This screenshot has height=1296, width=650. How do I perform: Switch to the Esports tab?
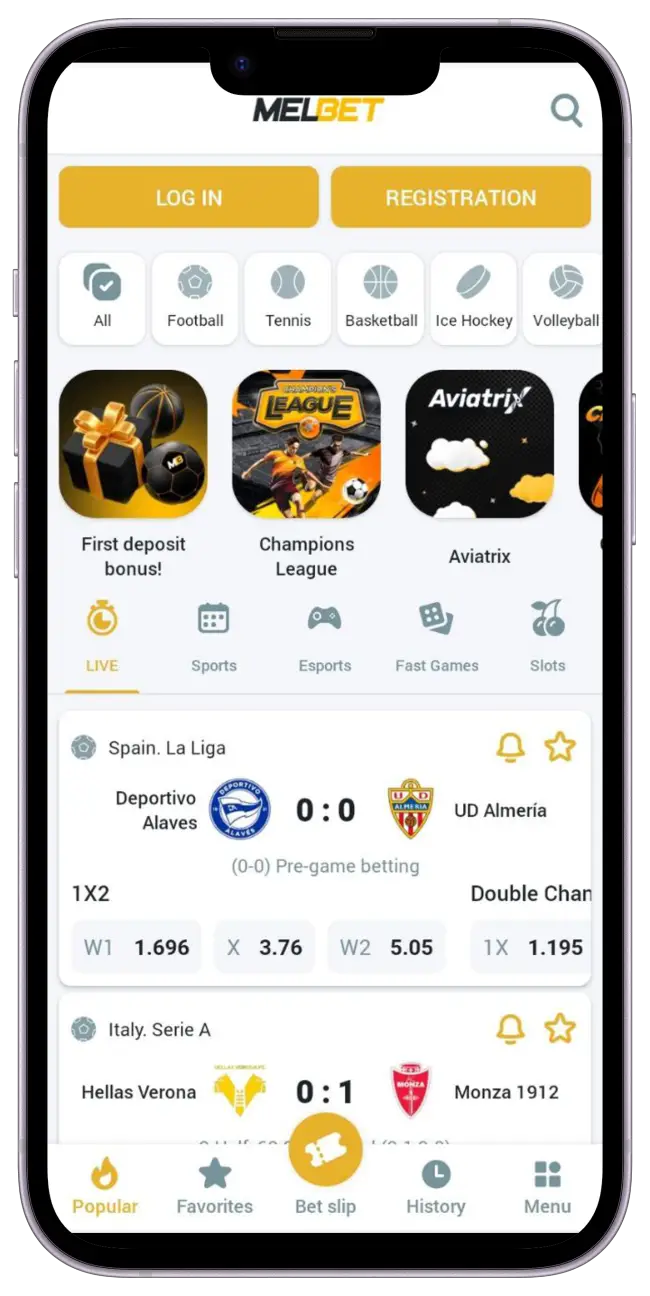325,637
